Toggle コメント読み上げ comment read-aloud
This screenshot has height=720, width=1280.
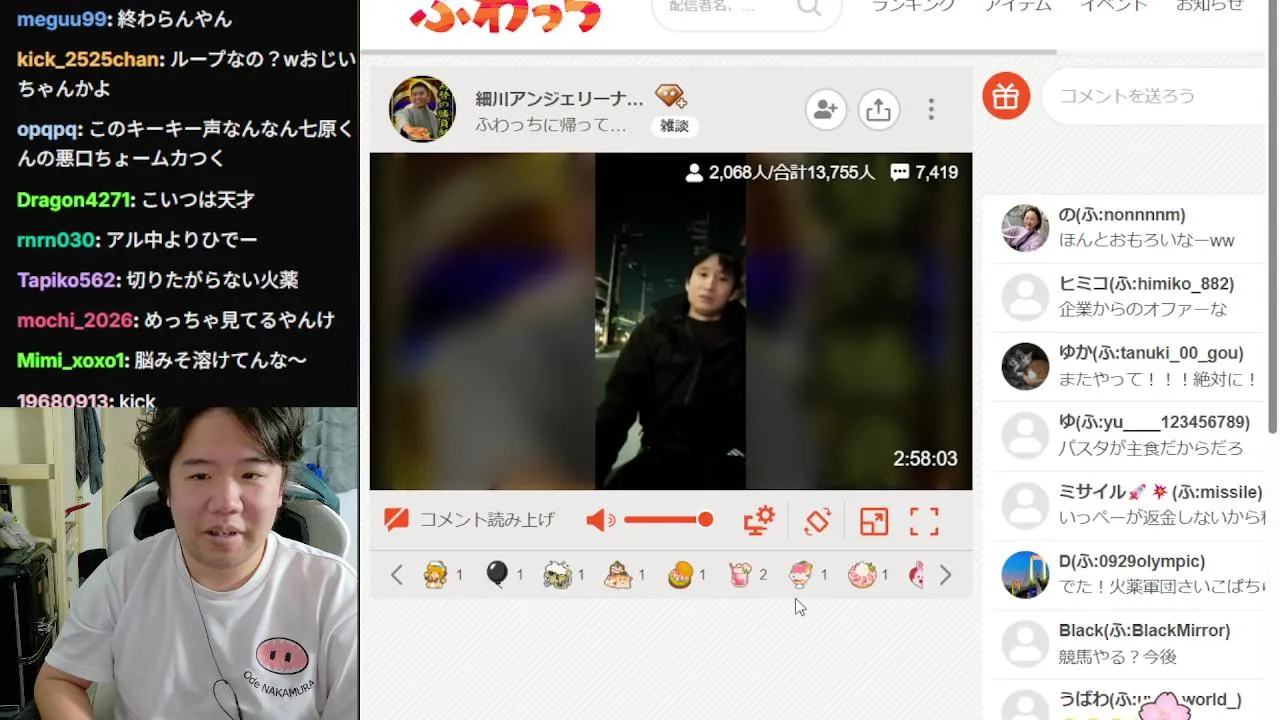tap(469, 520)
